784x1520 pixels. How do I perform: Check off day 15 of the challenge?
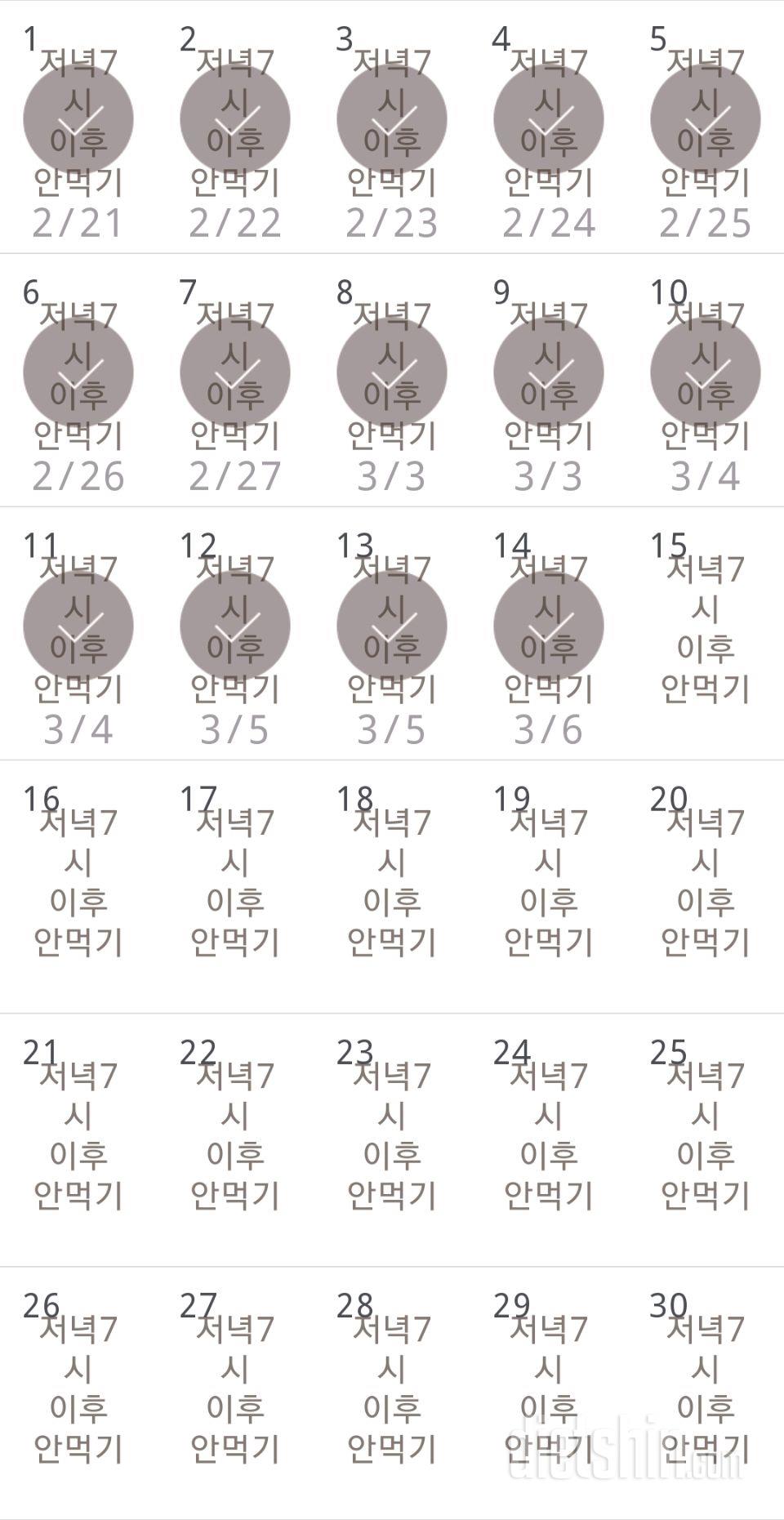click(x=705, y=627)
